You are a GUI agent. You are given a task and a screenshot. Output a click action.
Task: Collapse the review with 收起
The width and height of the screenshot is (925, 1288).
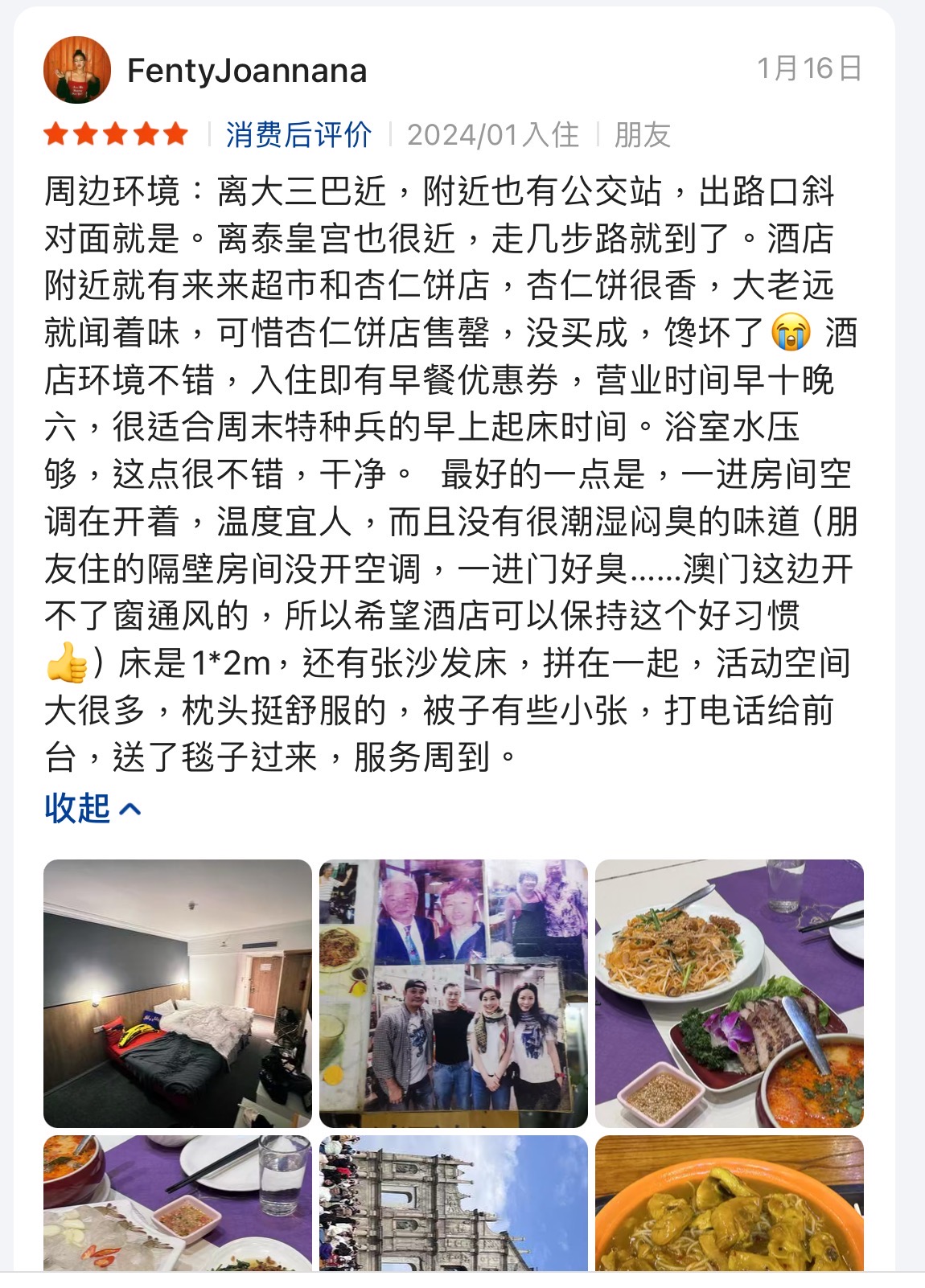coord(92,808)
